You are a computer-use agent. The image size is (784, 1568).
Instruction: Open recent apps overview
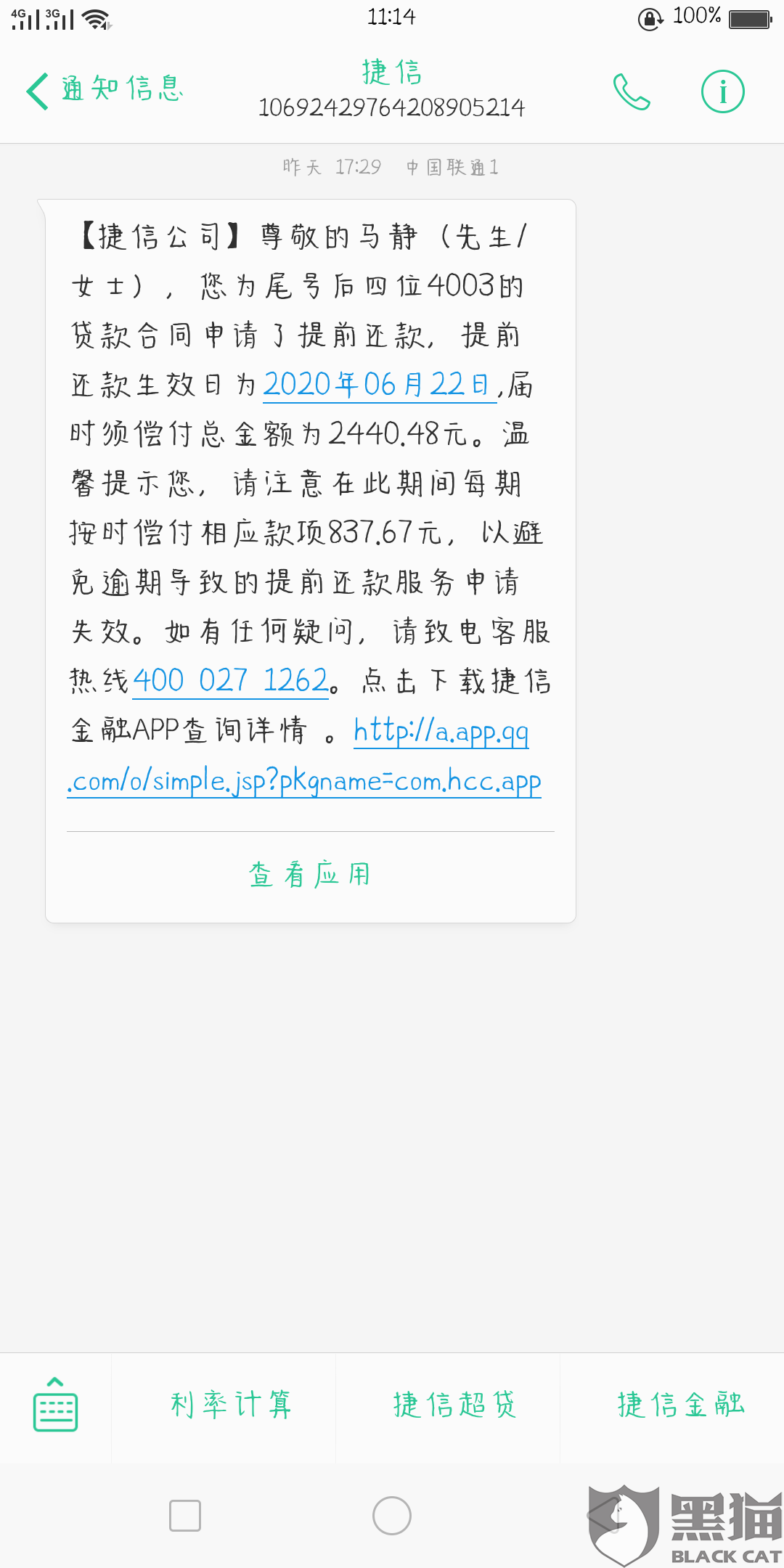(x=184, y=1516)
